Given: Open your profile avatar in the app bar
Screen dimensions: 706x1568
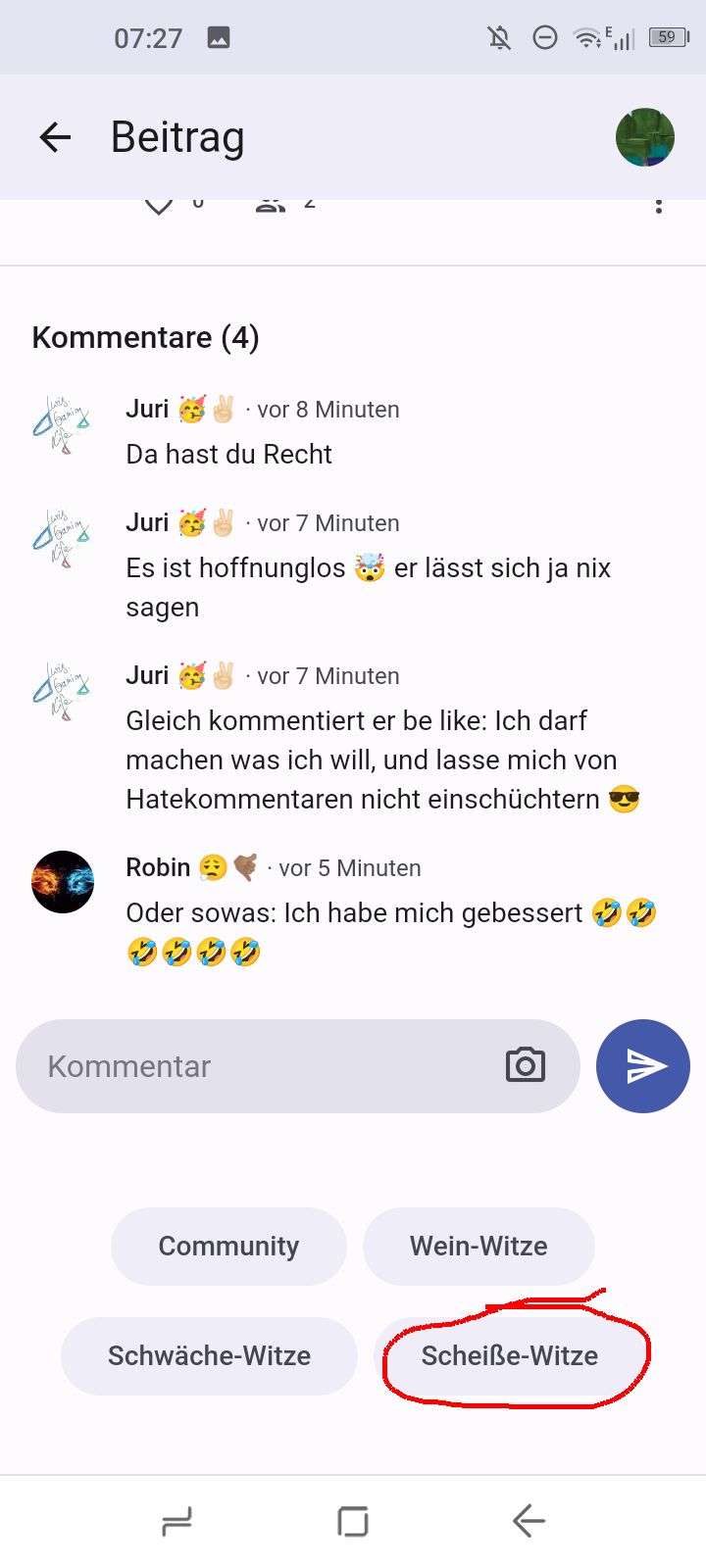Looking at the screenshot, I should [644, 137].
